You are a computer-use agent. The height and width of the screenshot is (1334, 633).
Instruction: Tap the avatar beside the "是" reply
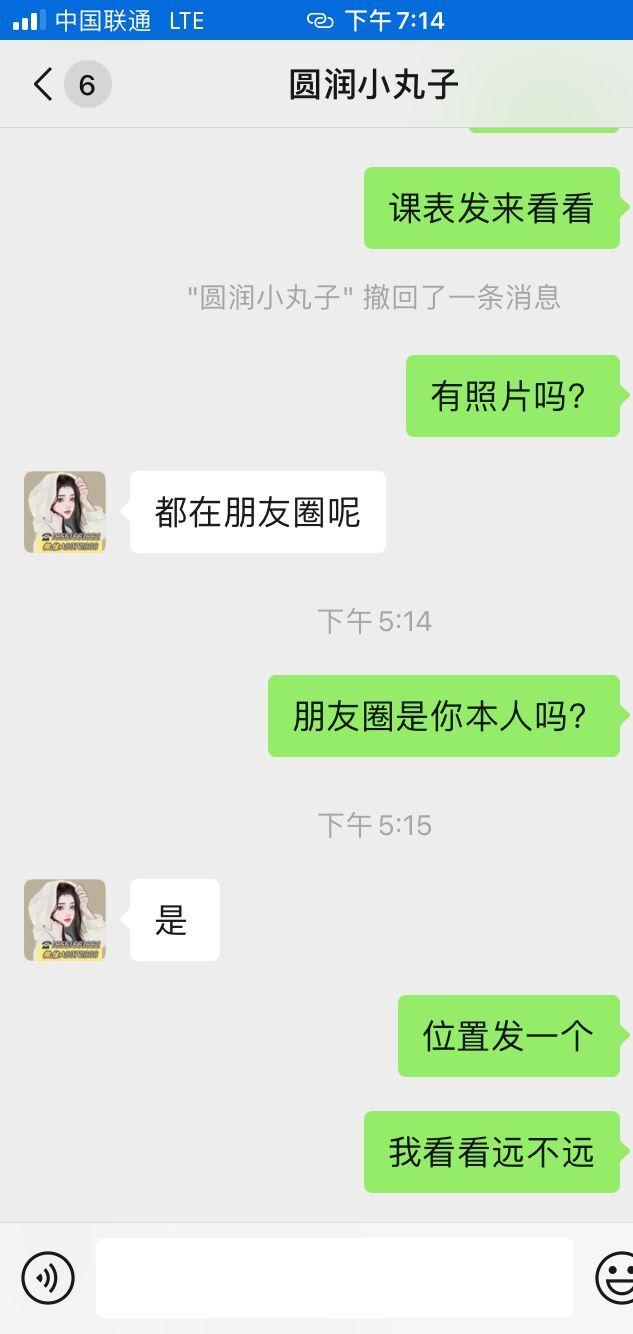tap(65, 920)
